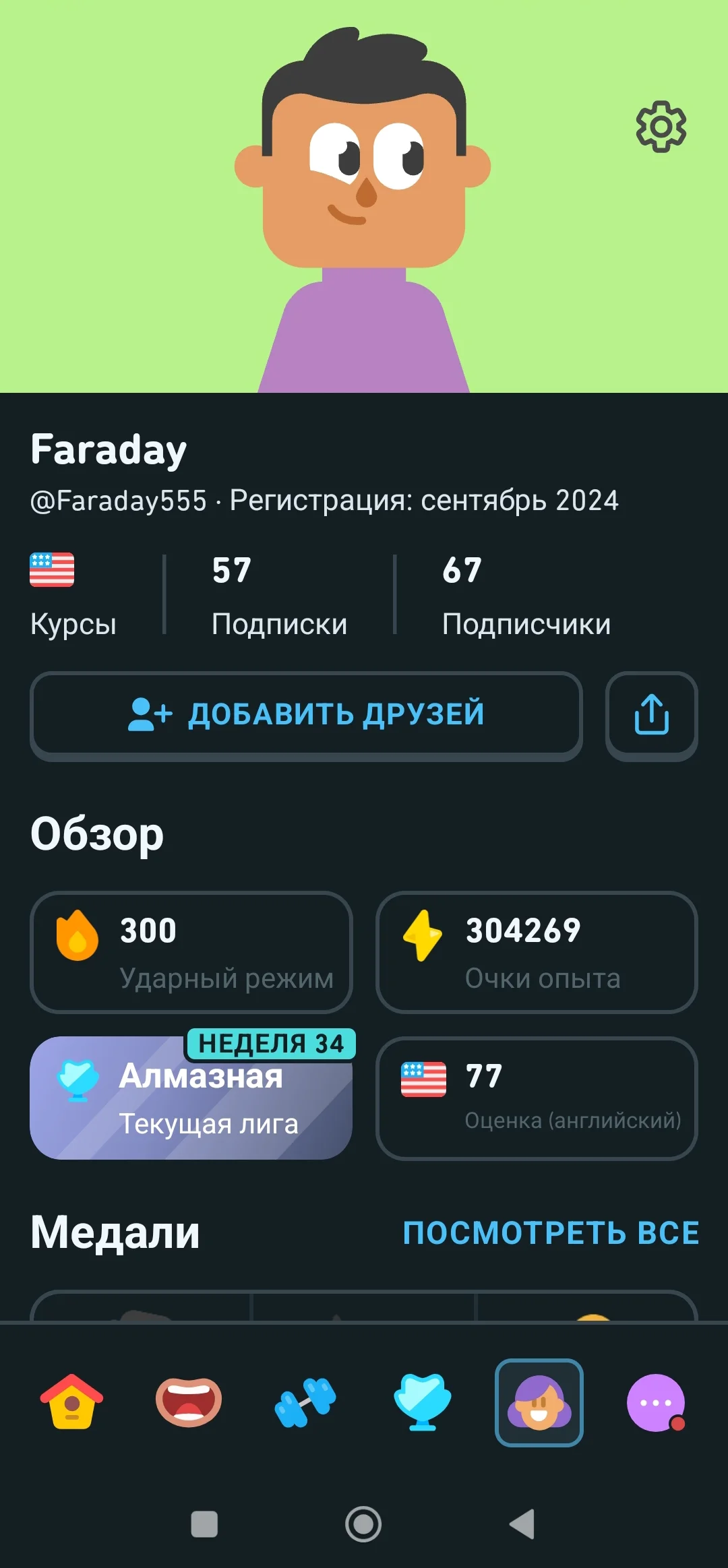
Task: Open ПОСМОТРЕТЬ ВСЕ medals link
Action: click(552, 1232)
